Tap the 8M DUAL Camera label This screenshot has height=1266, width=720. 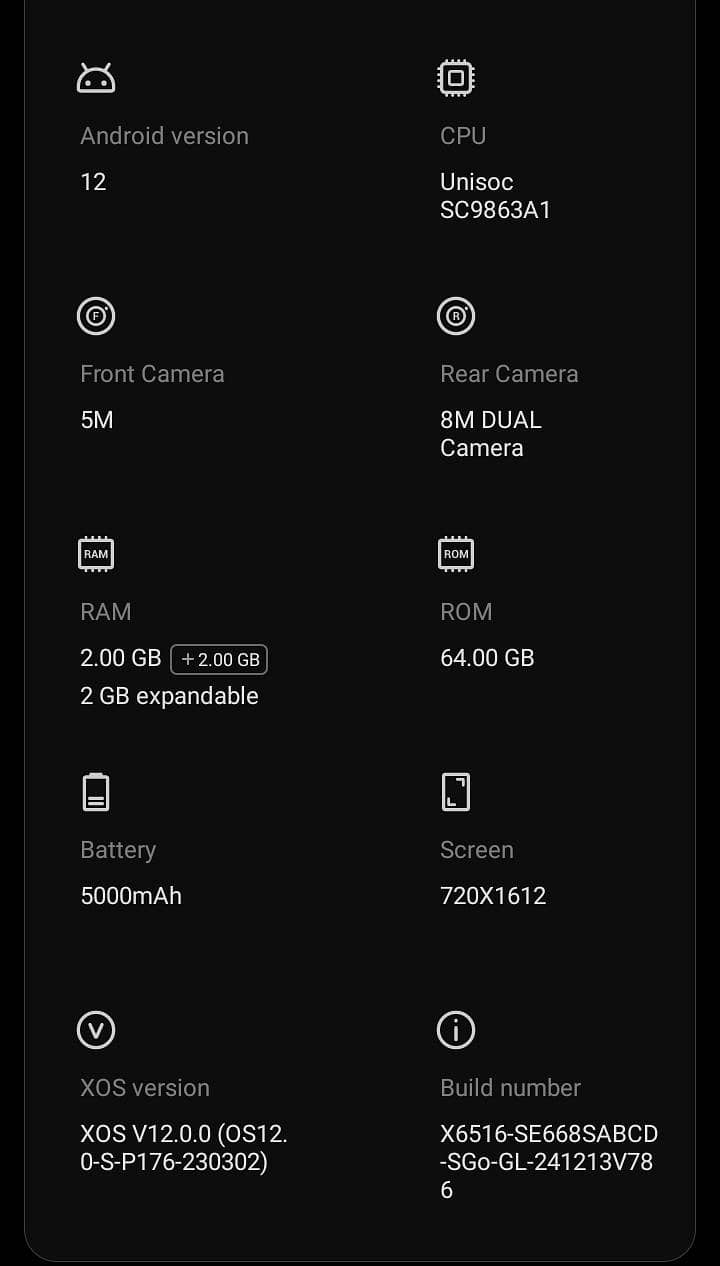point(490,433)
